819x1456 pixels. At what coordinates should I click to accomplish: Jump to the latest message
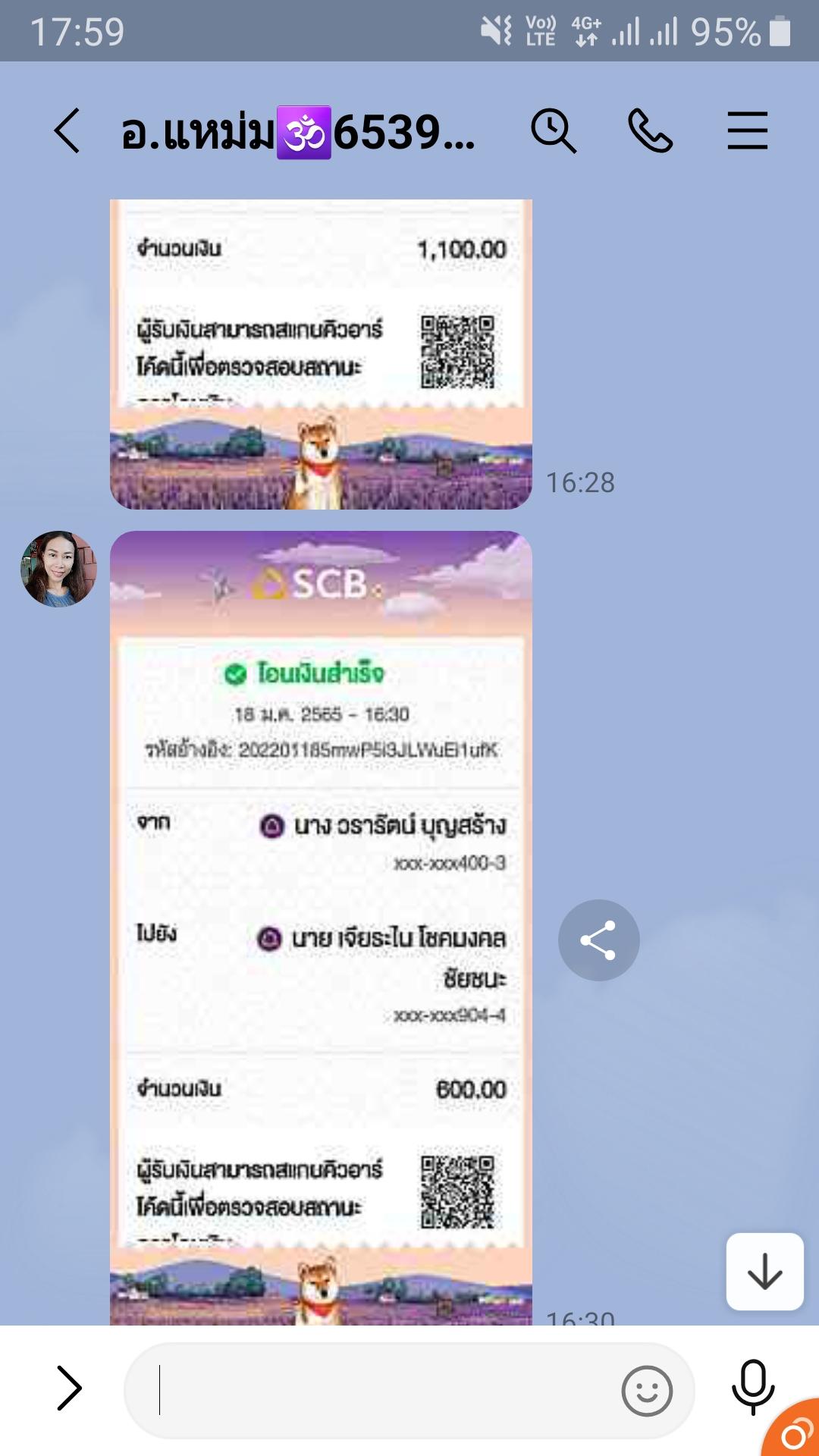[x=764, y=1272]
